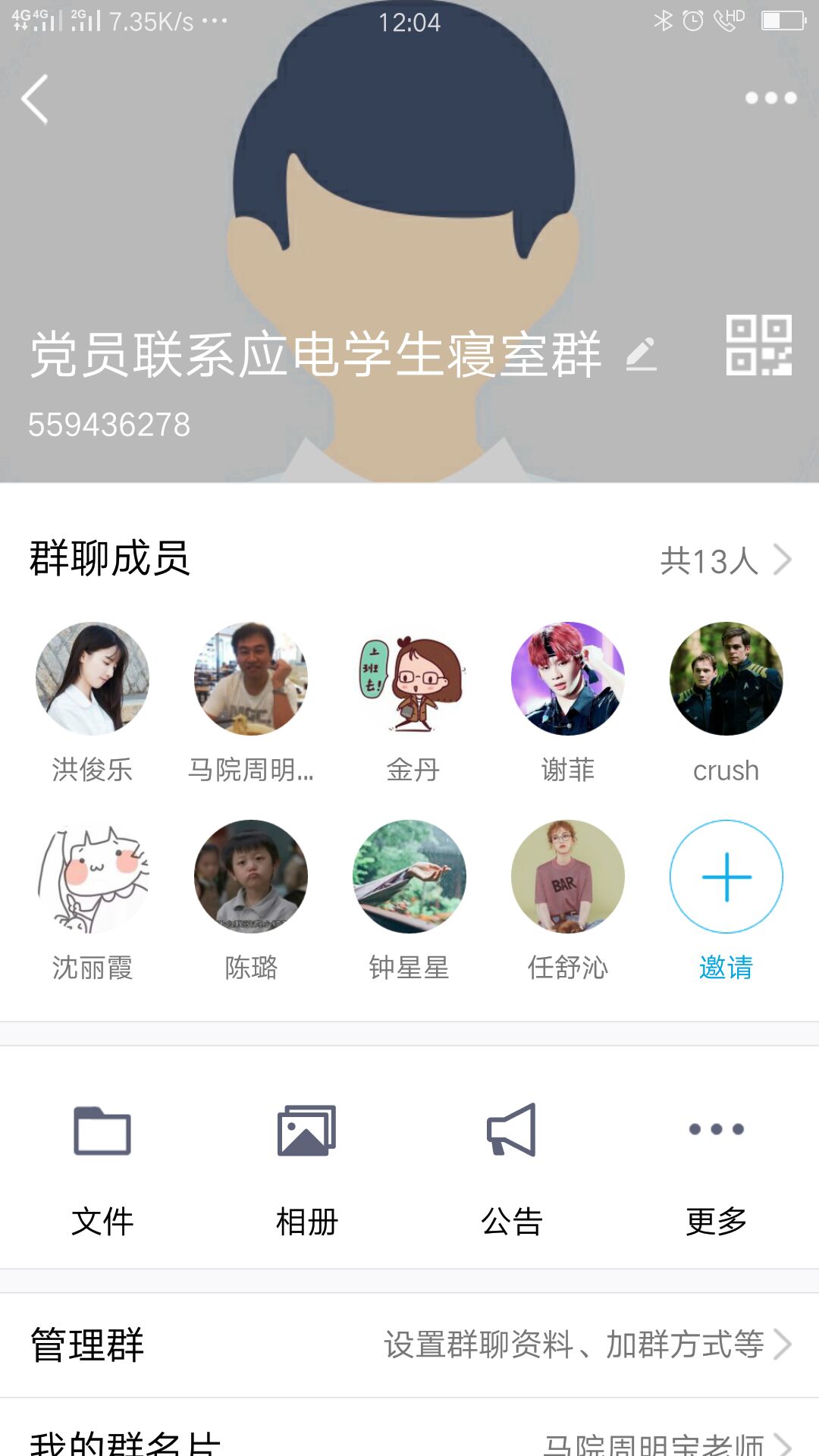
Task: Open member 洪俊乐's profile
Action: click(93, 679)
